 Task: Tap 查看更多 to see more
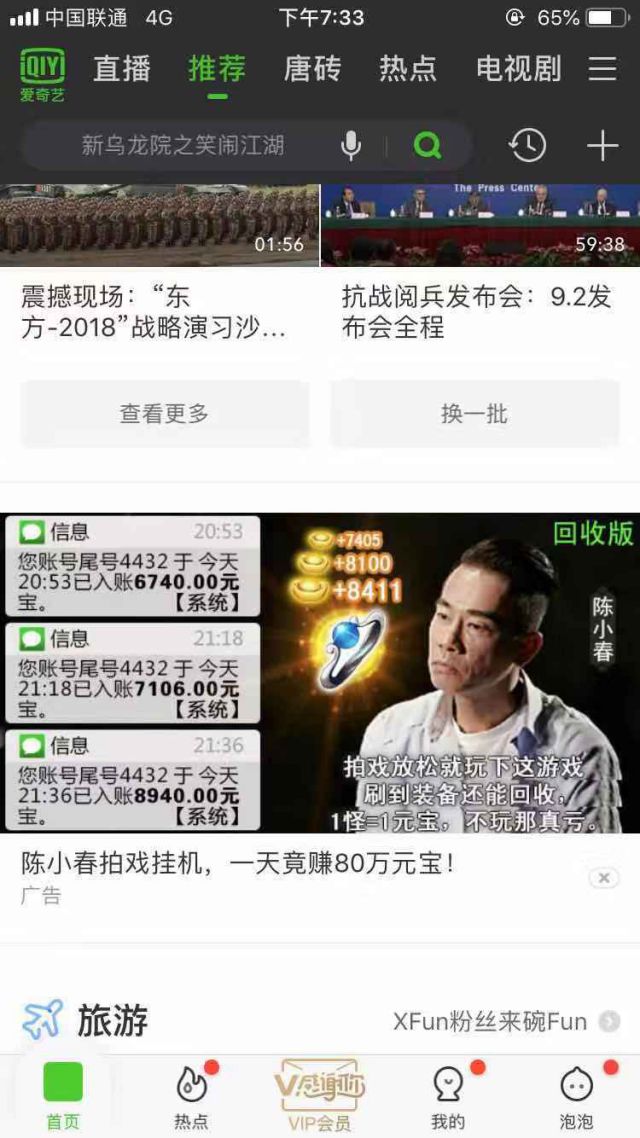coord(165,414)
